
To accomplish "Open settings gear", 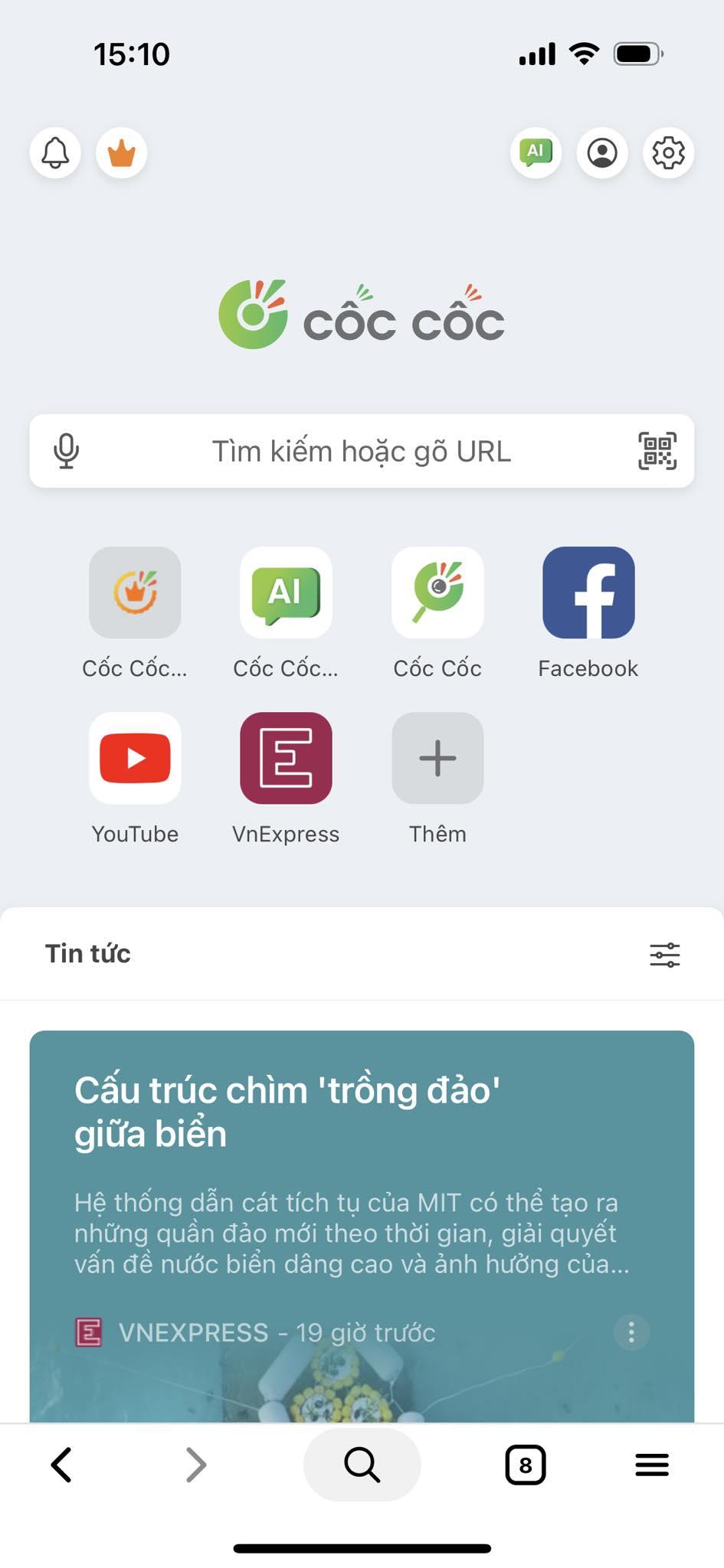I will (668, 152).
